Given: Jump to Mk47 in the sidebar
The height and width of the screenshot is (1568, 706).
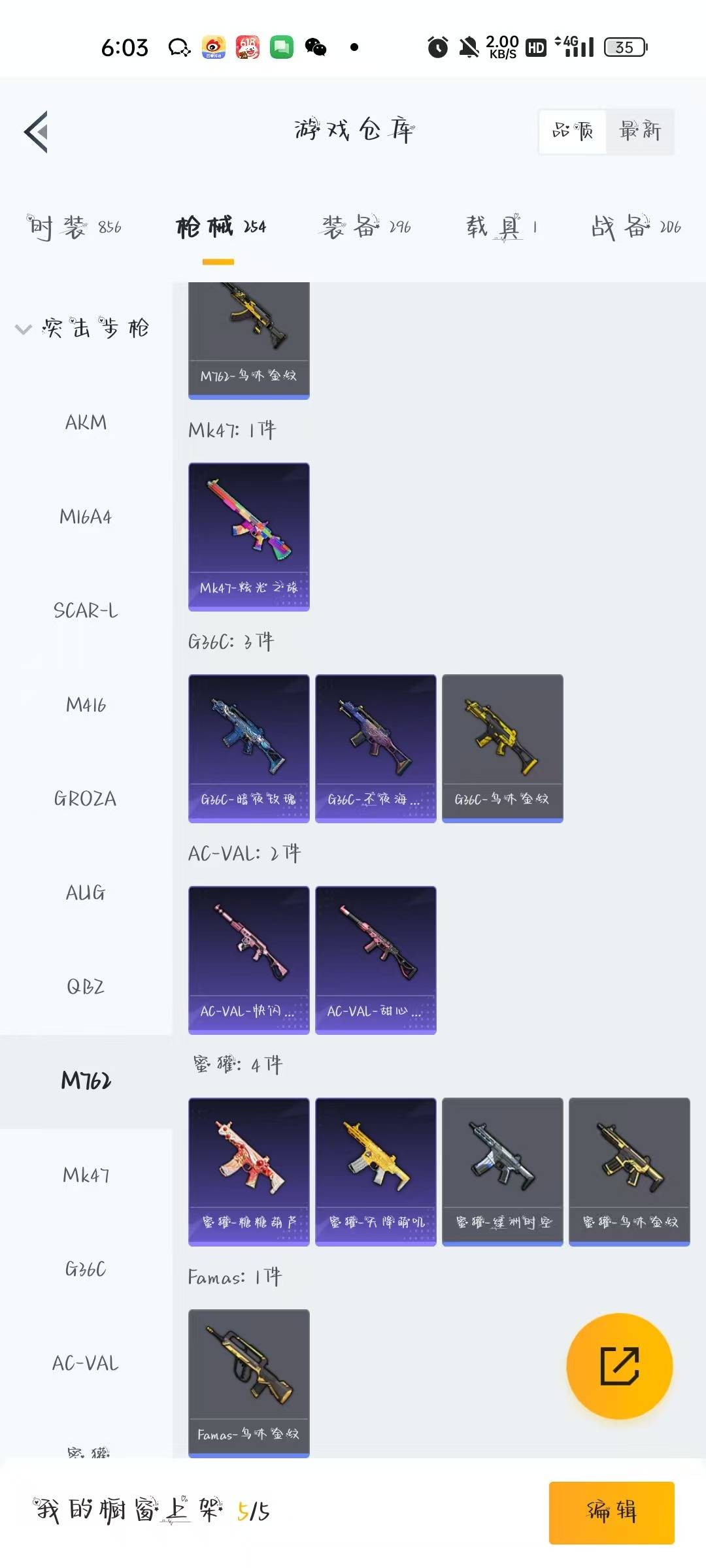Looking at the screenshot, I should (x=86, y=1175).
